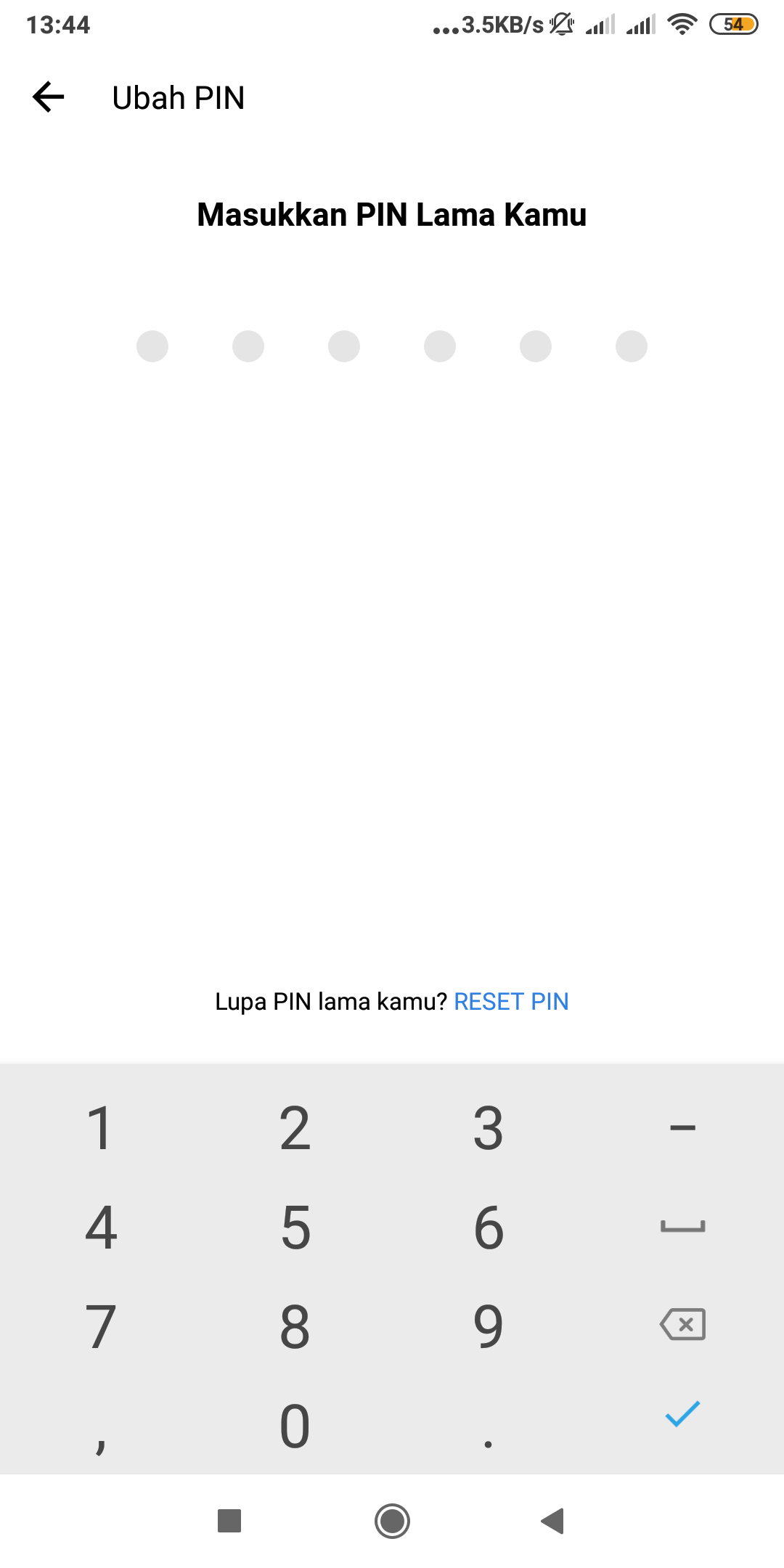Enter digit 4 on keypad

[101, 1228]
